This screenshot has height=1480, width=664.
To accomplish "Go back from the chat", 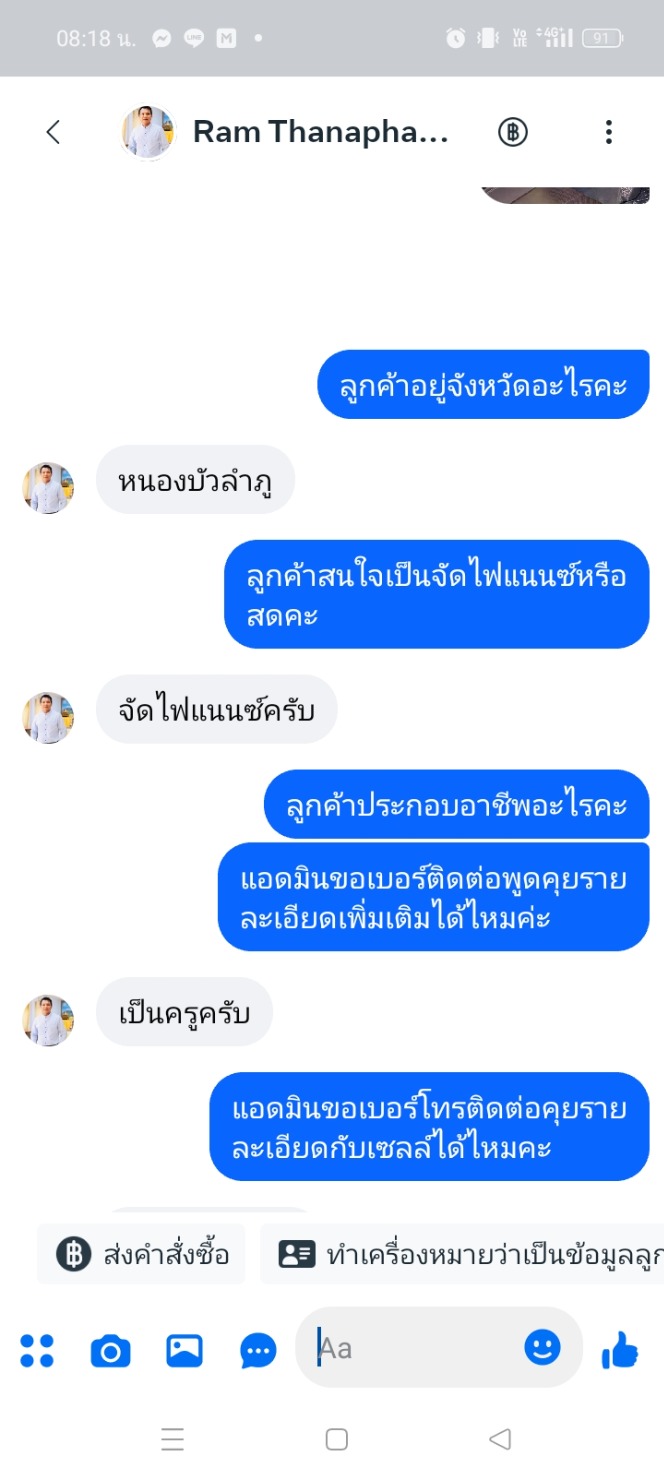I will (53, 132).
